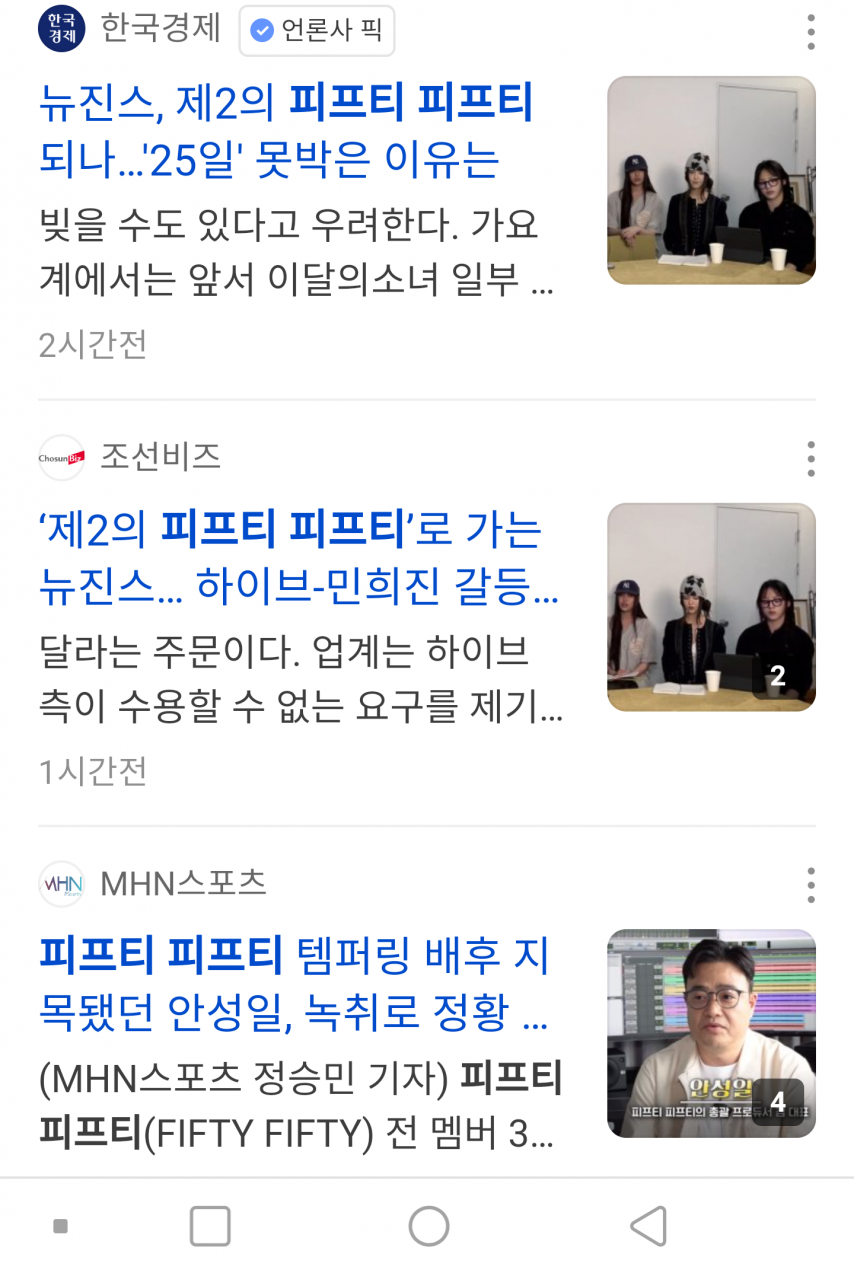Tap the 언론사 픽 badge
The height and width of the screenshot is (1276, 854).
click(x=317, y=31)
